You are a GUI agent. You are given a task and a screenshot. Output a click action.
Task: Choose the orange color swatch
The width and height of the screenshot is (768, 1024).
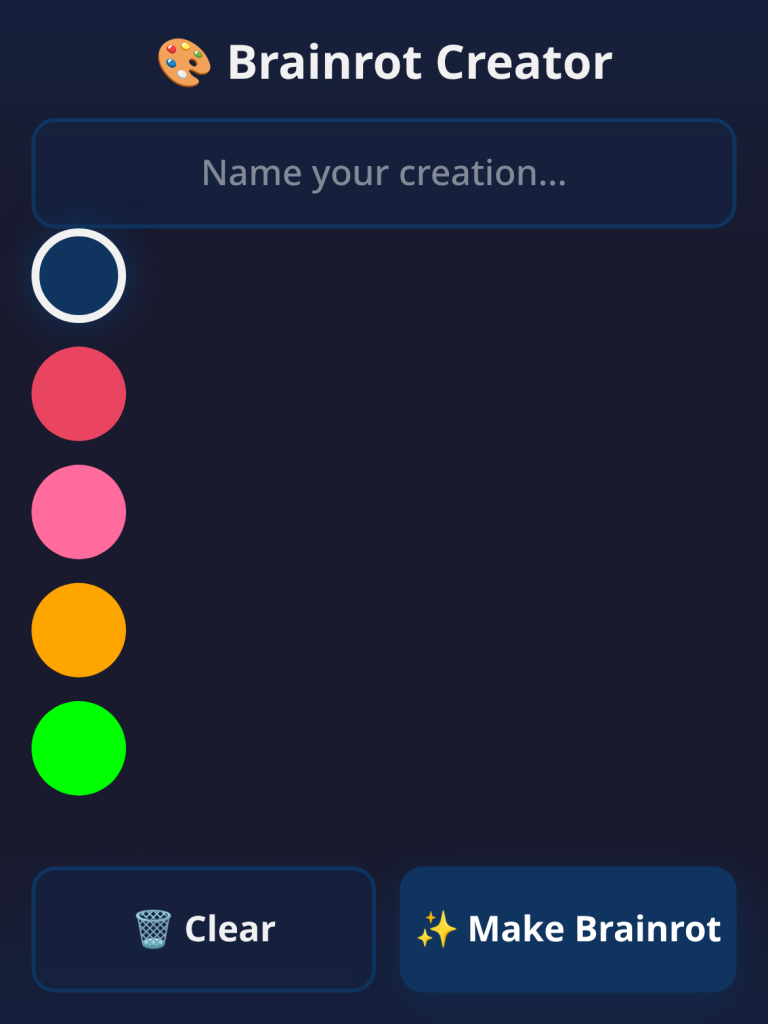click(x=78, y=630)
